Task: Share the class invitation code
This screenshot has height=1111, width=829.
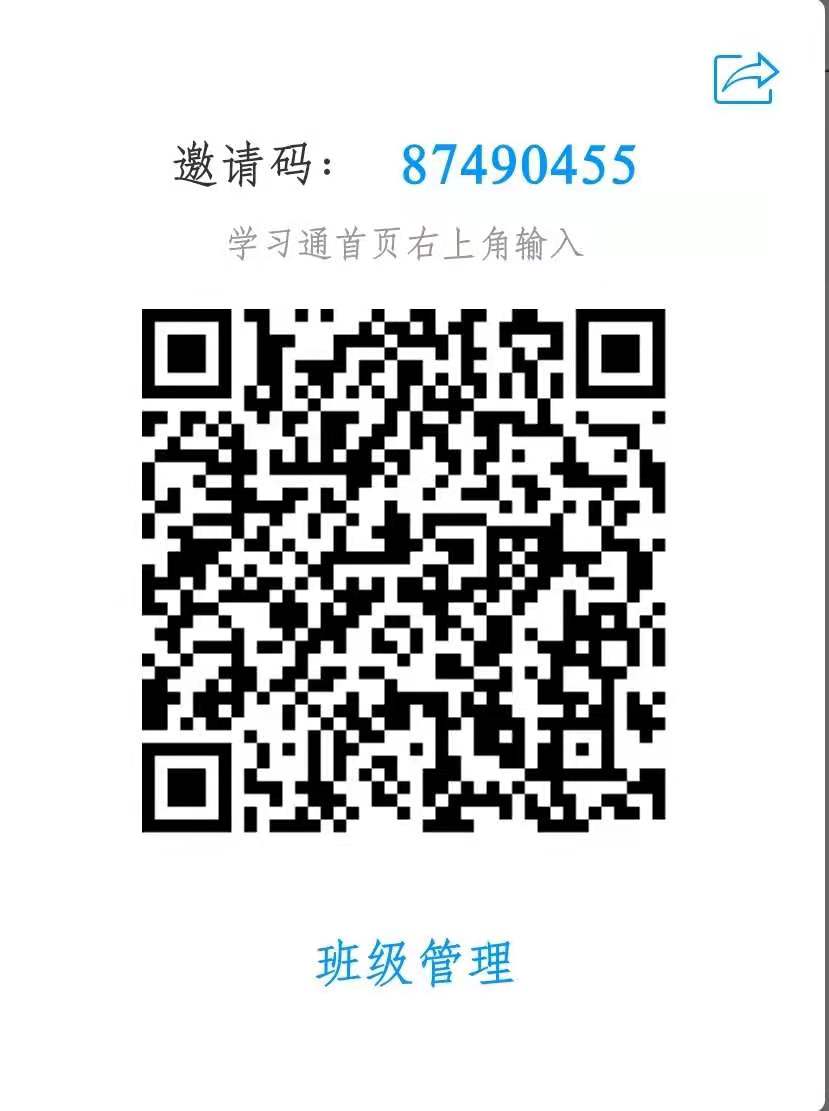Action: coord(746,78)
